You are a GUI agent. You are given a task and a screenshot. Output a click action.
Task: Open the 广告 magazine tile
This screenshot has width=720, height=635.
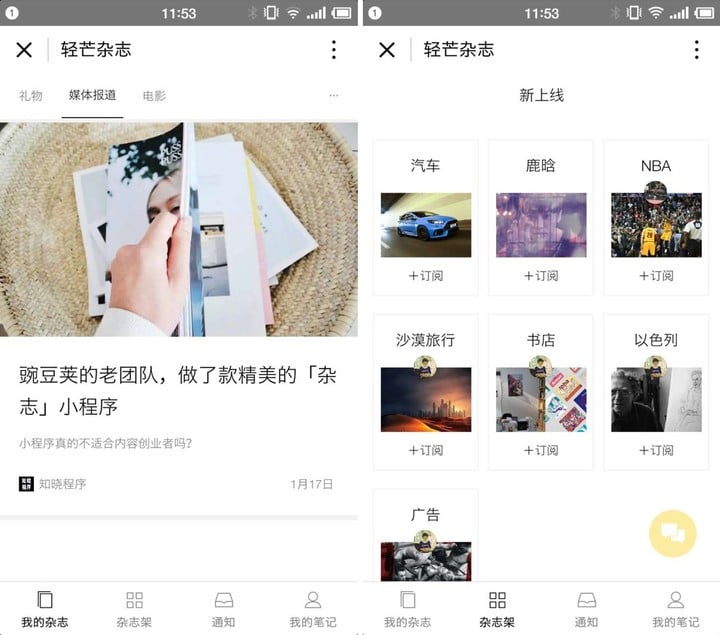click(426, 538)
